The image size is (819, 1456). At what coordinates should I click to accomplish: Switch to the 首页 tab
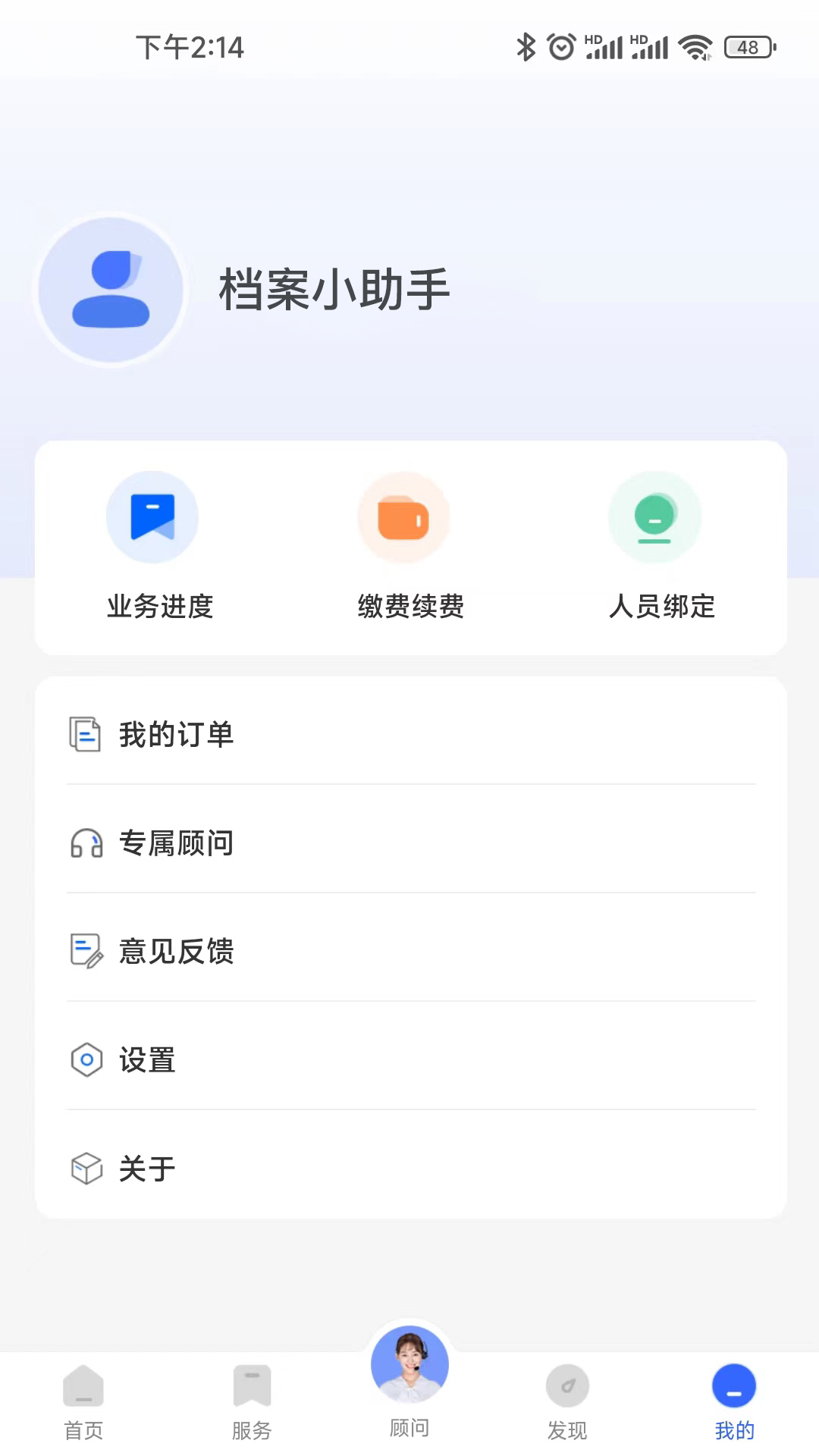83,1403
